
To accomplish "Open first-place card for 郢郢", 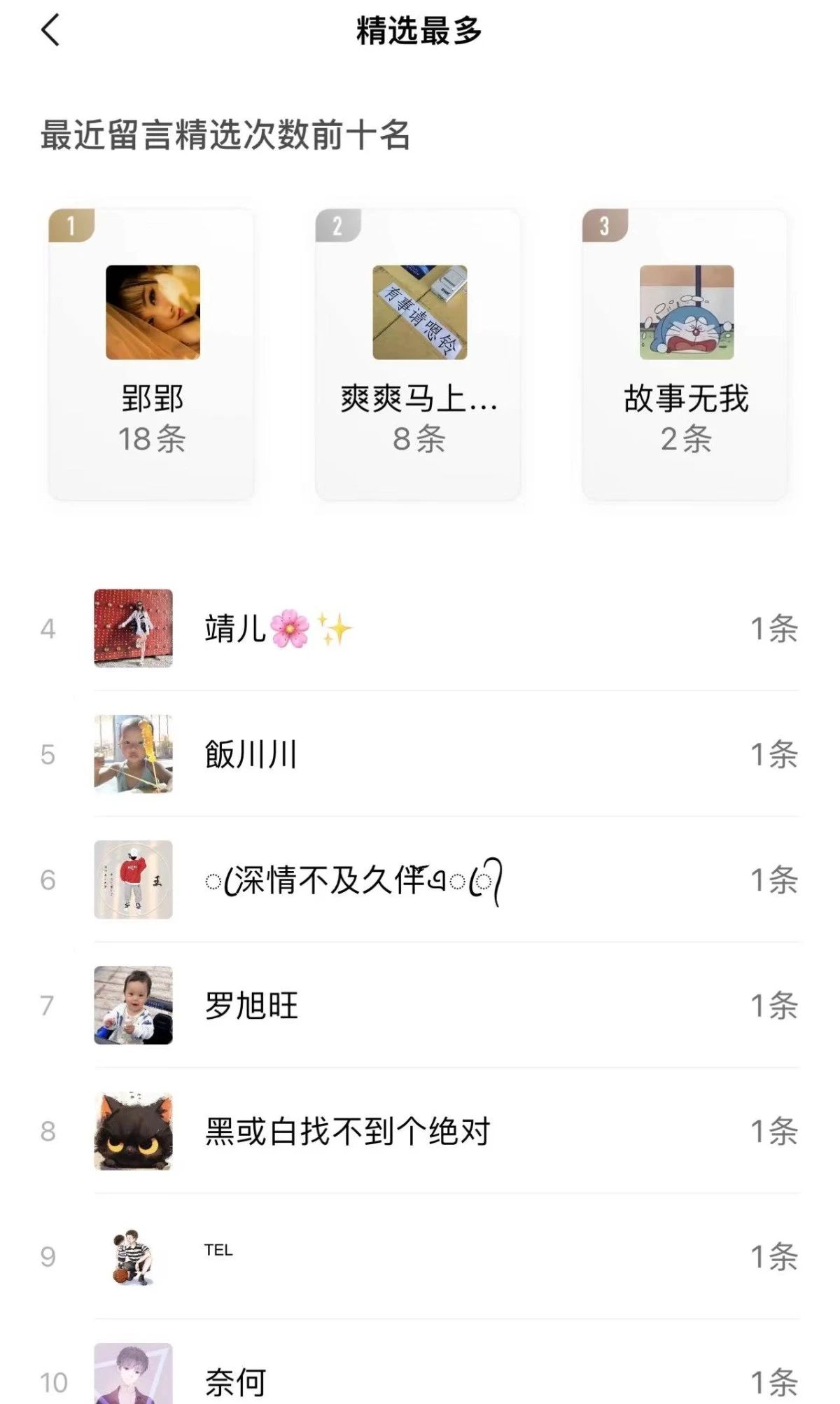I will [x=152, y=354].
